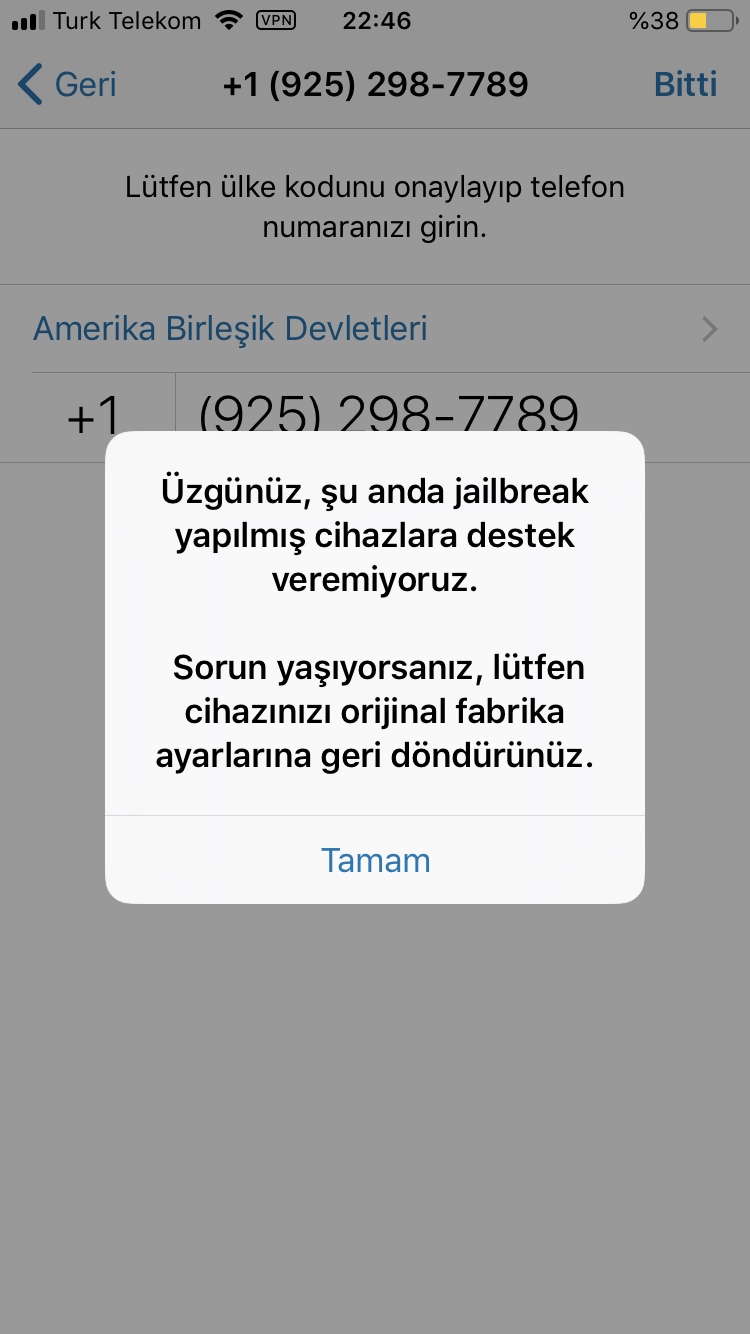The height and width of the screenshot is (1334, 750).
Task: Dismiss the jailbreak alert with Tamam
Action: [x=375, y=860]
